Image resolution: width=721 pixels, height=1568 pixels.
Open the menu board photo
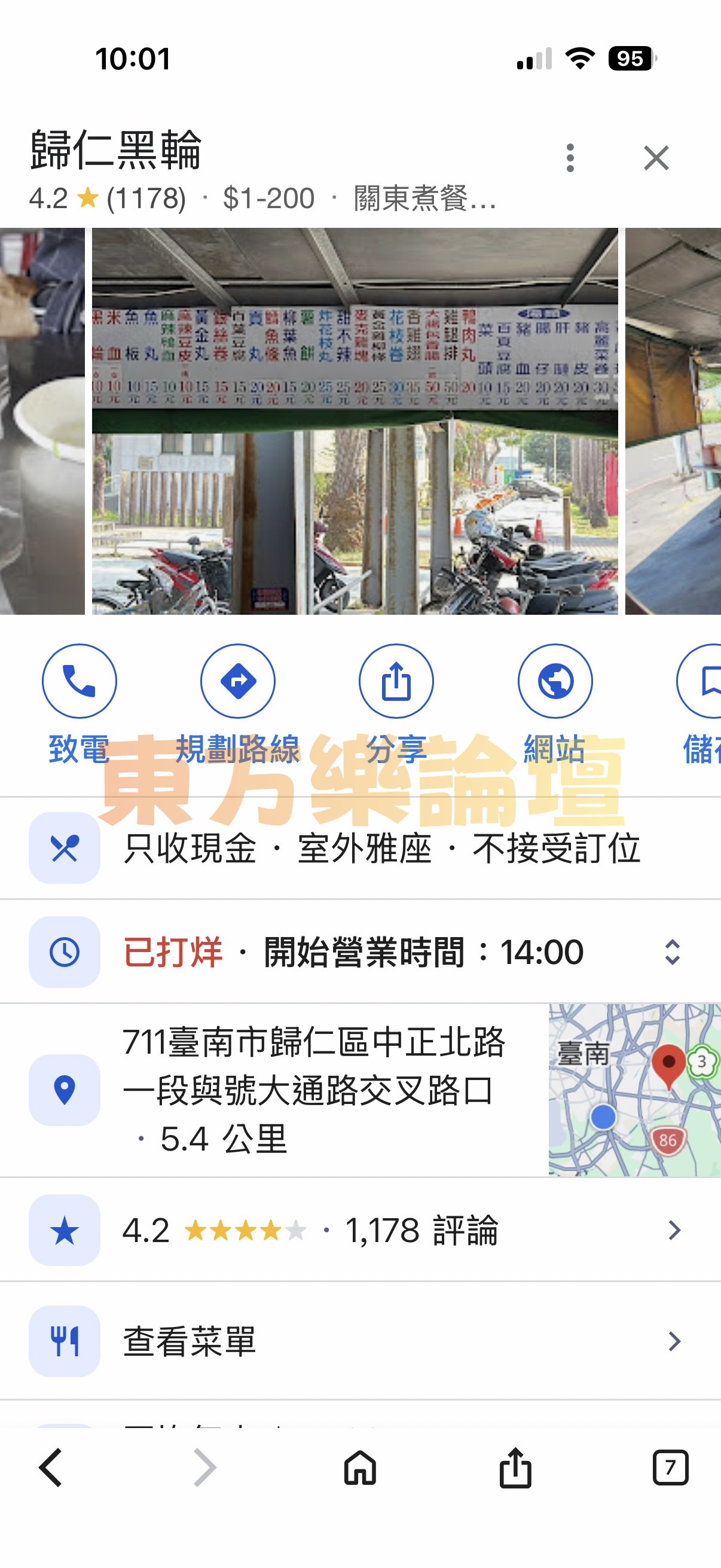pyautogui.click(x=354, y=420)
